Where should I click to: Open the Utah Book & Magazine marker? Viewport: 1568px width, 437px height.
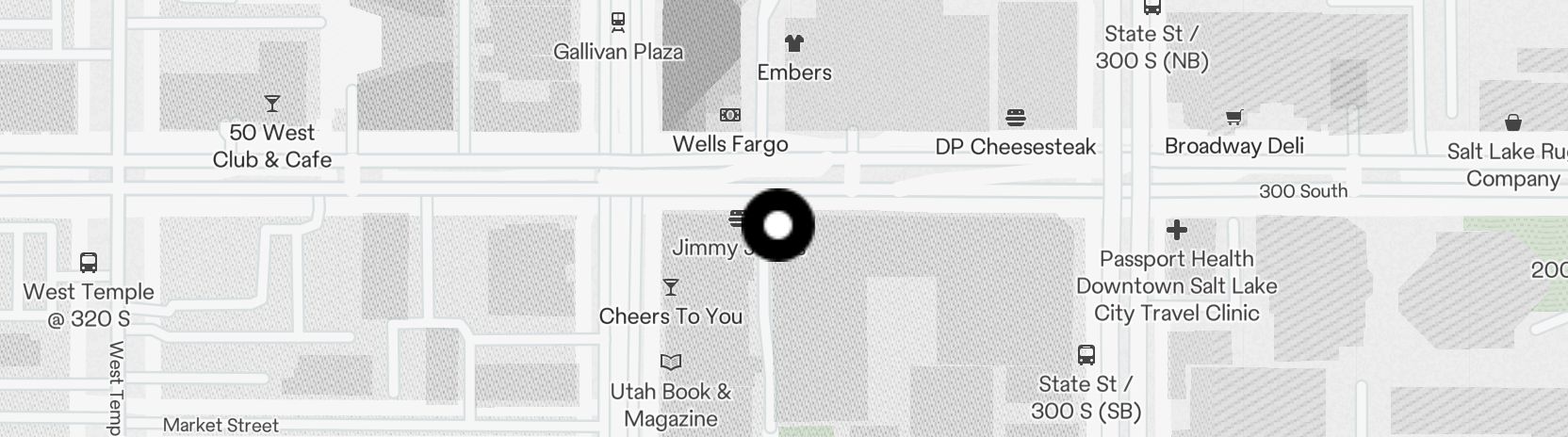671,363
